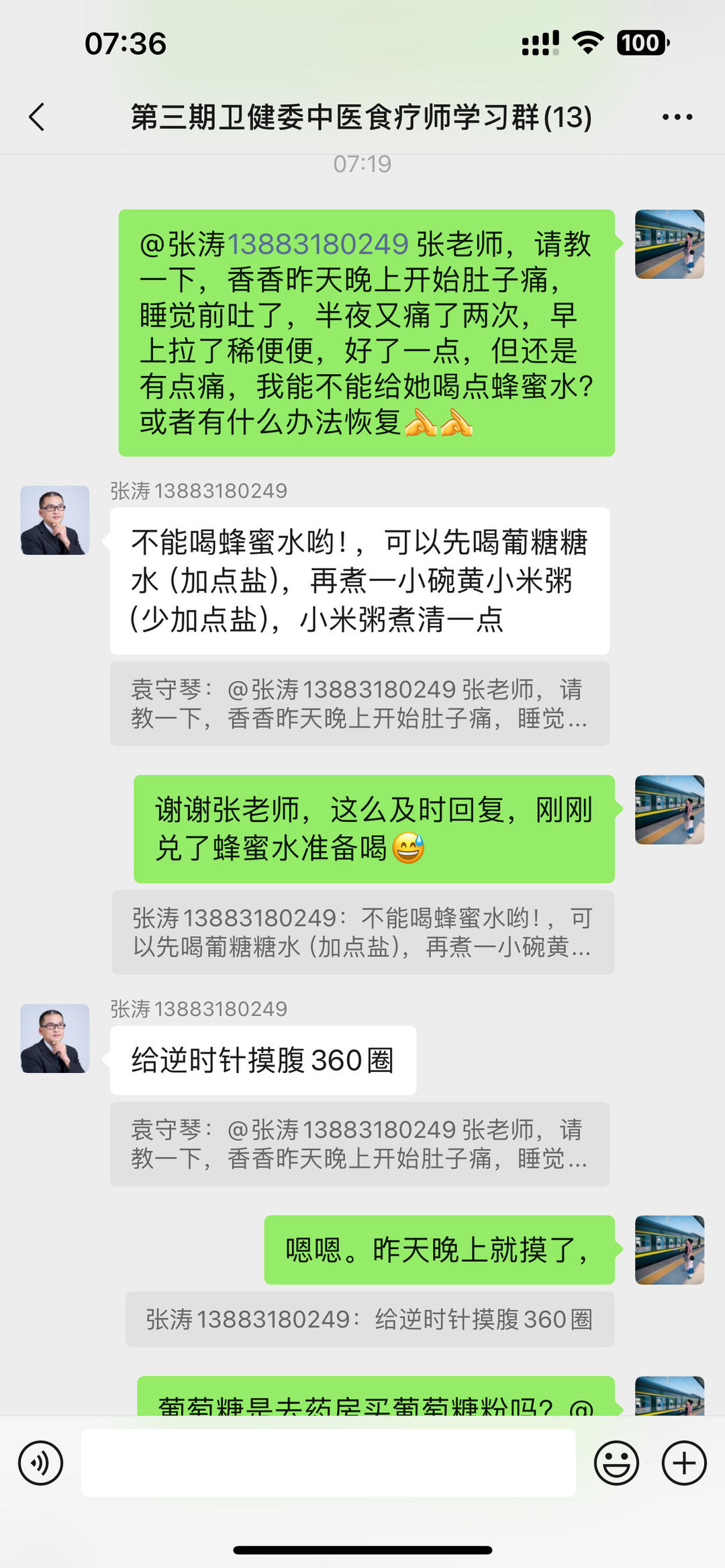
Task: Open the group chat details menu
Action: (677, 117)
